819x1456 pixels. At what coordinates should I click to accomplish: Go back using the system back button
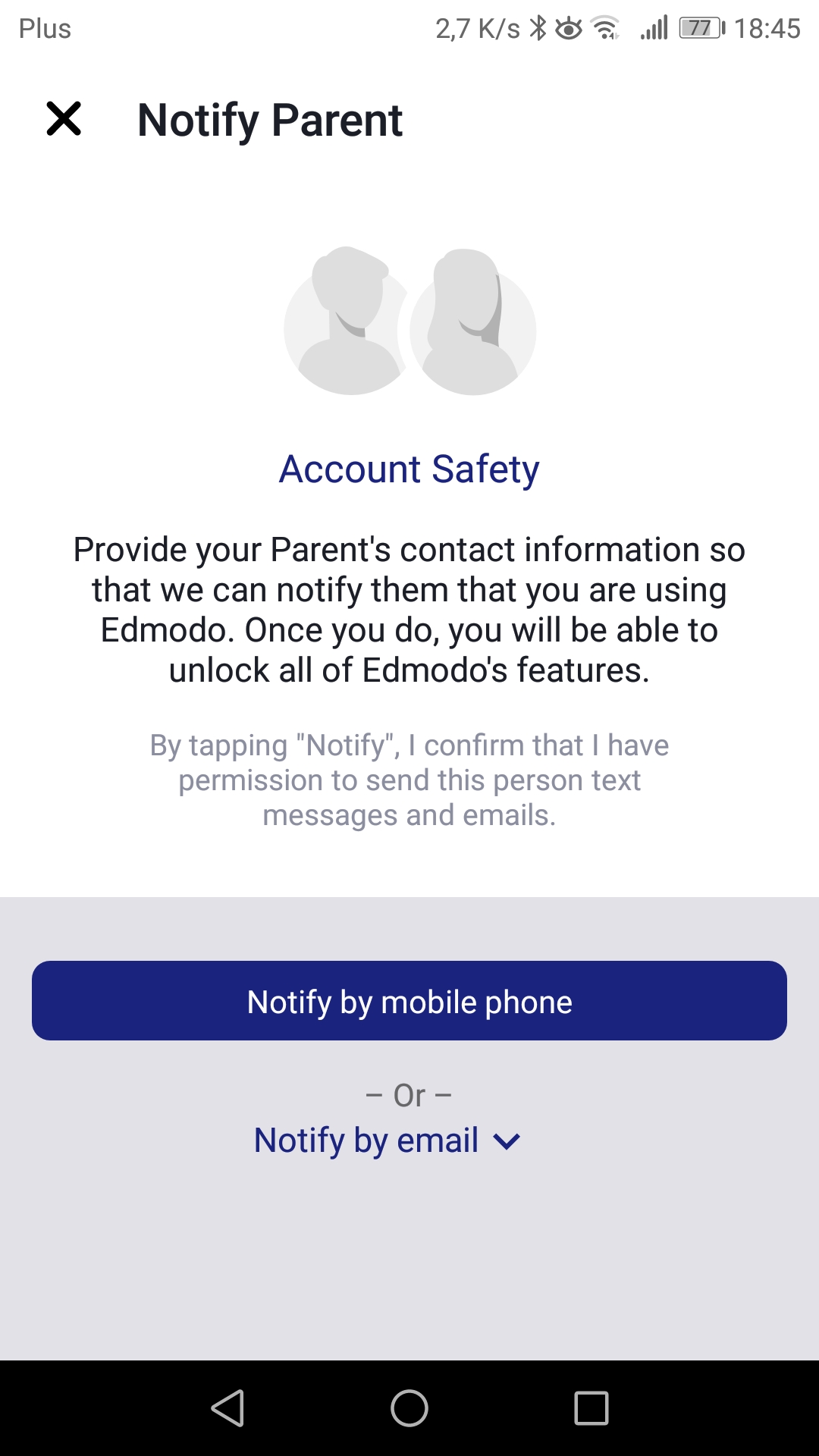click(x=227, y=1408)
